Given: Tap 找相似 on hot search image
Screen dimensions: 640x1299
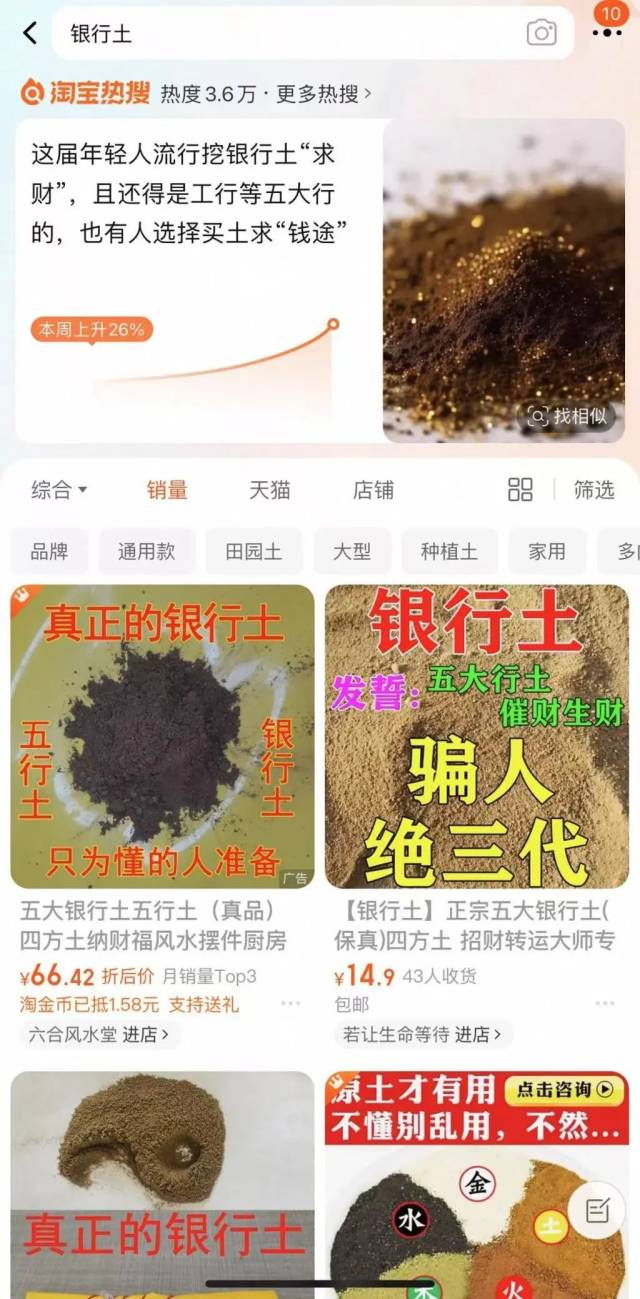Looking at the screenshot, I should [570, 416].
